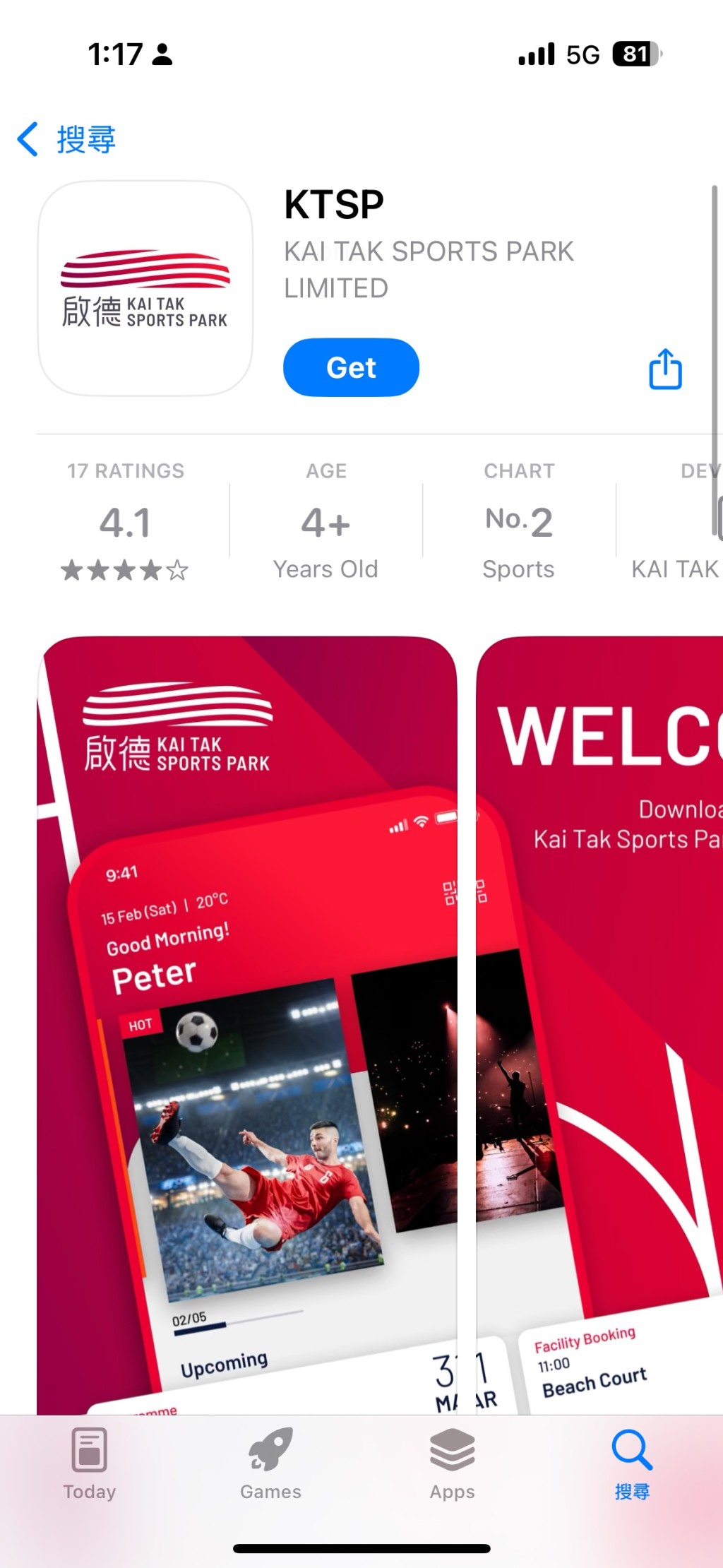
Task: Open the first Kai Tak screenshot
Action: [x=247, y=1024]
